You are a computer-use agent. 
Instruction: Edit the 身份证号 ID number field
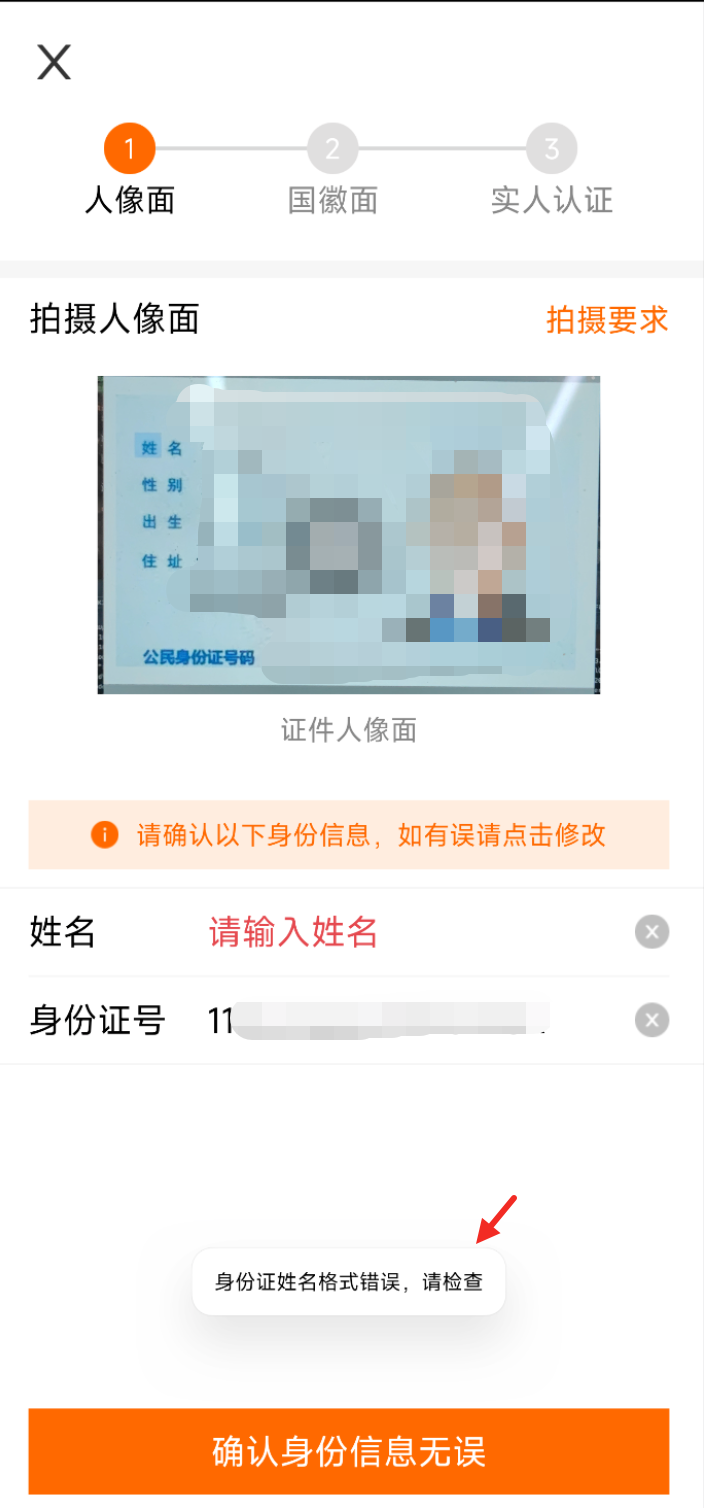pos(400,1020)
